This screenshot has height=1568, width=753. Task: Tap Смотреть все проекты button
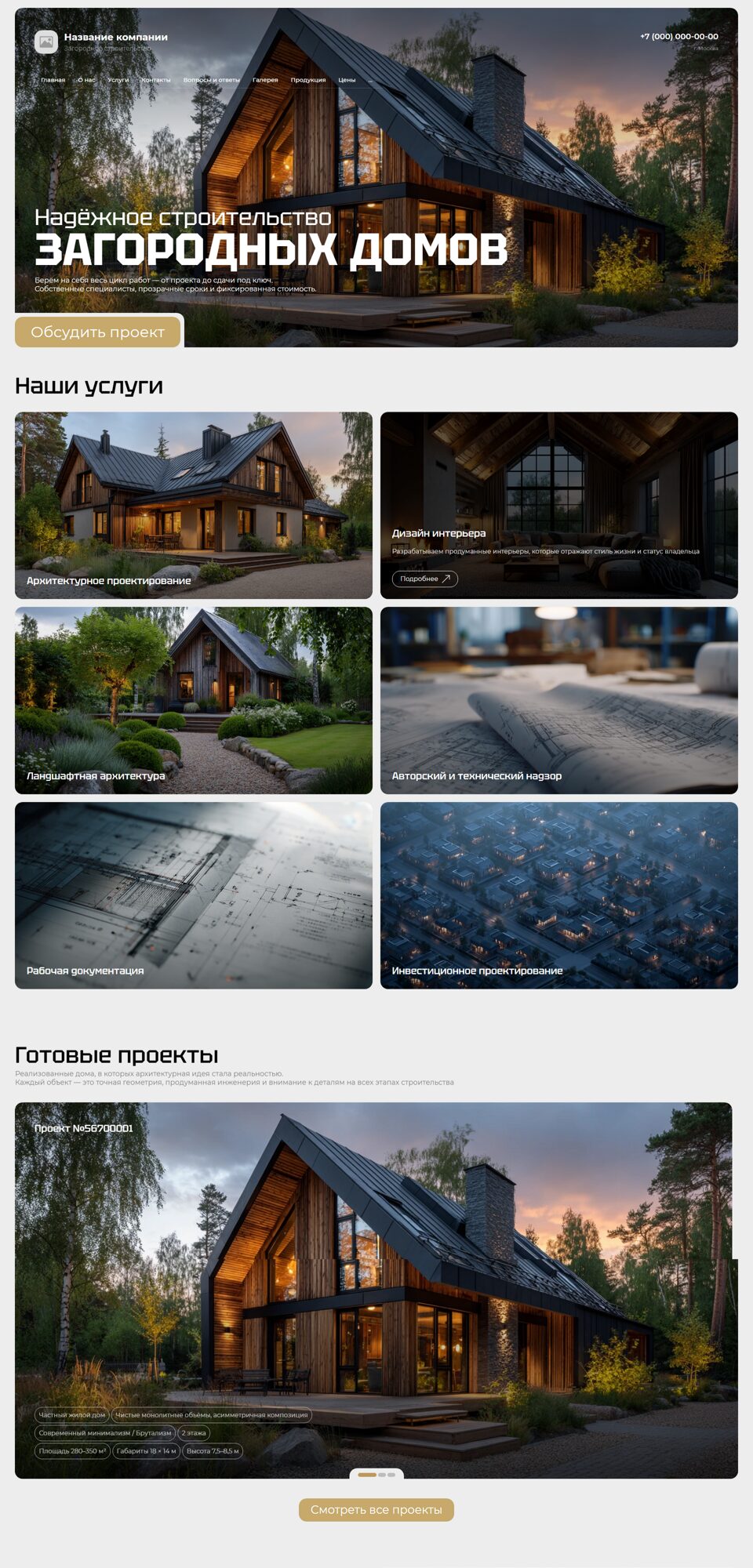[376, 1509]
